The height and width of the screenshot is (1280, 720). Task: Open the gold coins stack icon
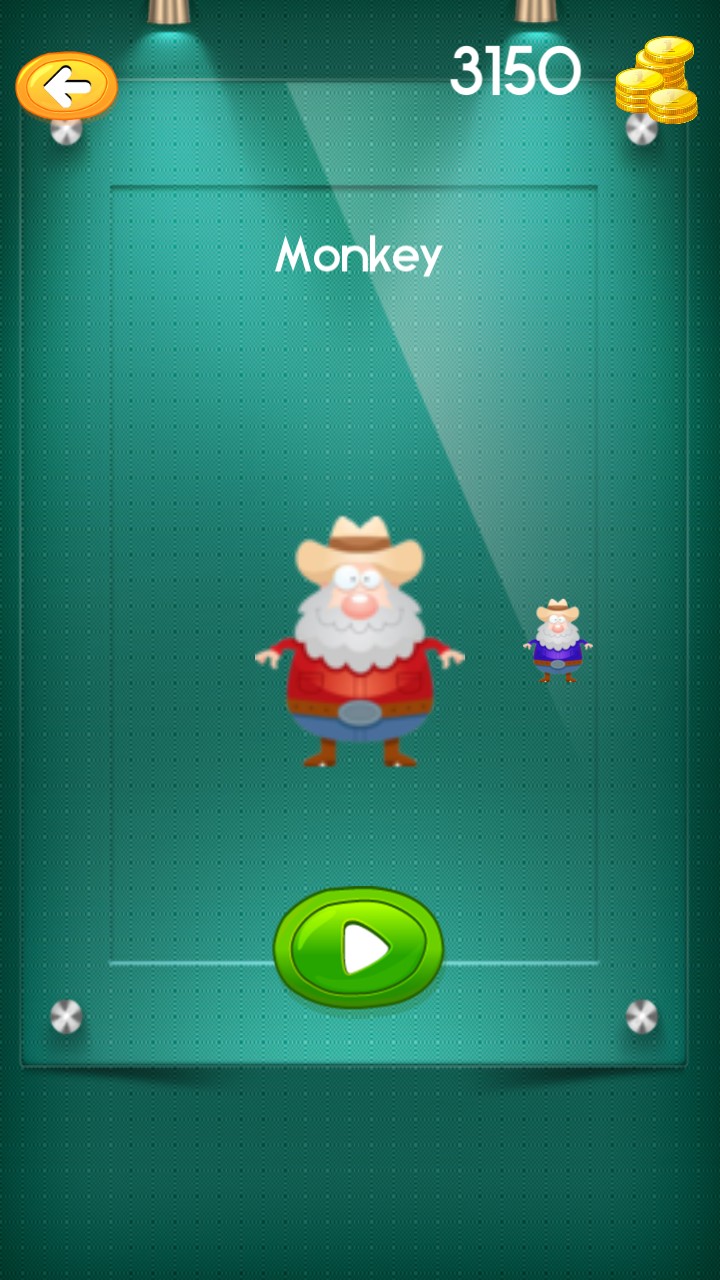tap(657, 82)
